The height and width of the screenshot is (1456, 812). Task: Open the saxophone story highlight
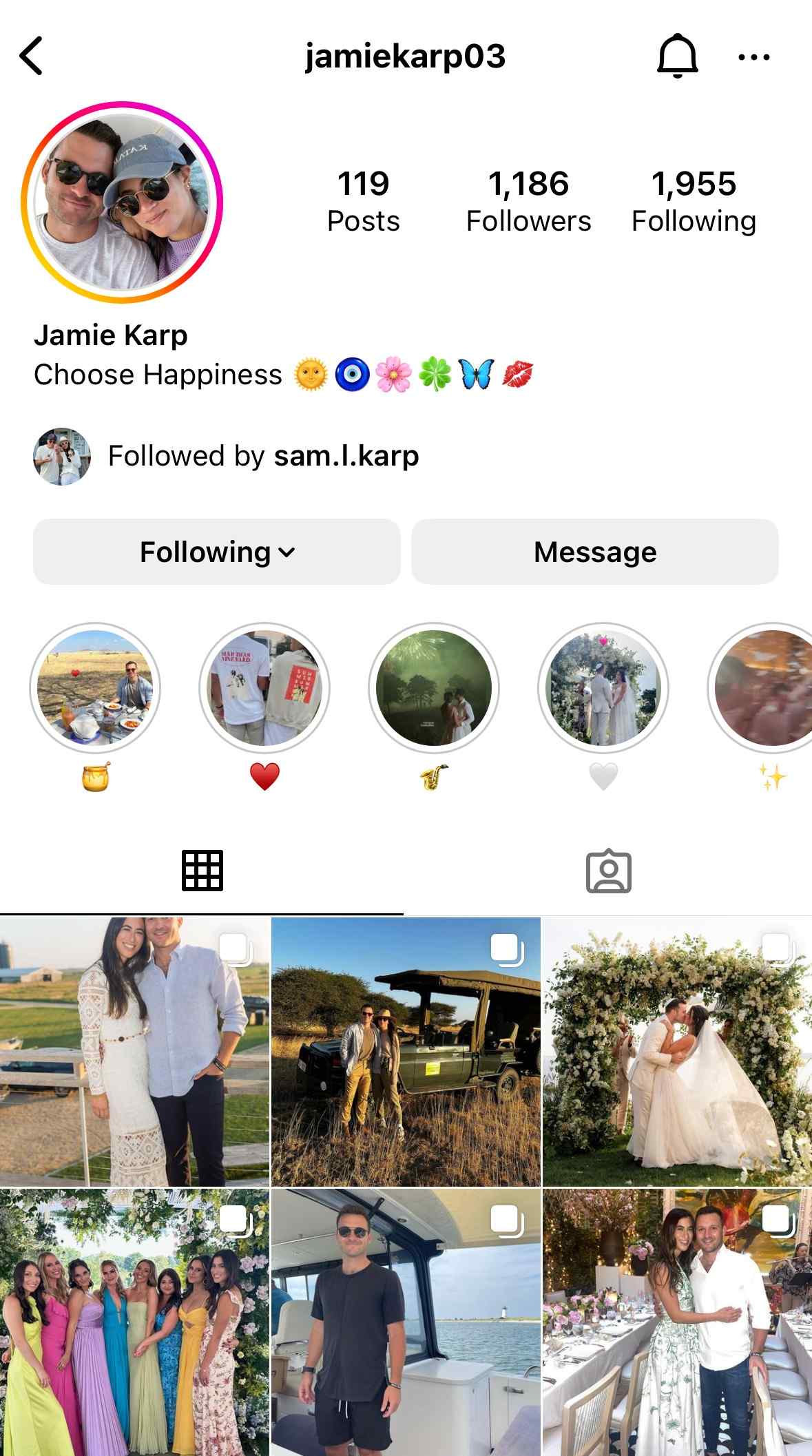pos(434,687)
